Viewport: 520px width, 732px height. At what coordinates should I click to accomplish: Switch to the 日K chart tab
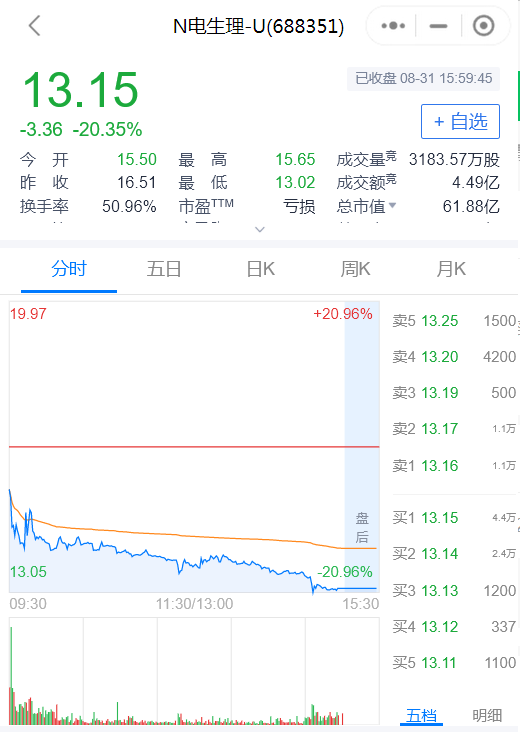click(x=260, y=269)
